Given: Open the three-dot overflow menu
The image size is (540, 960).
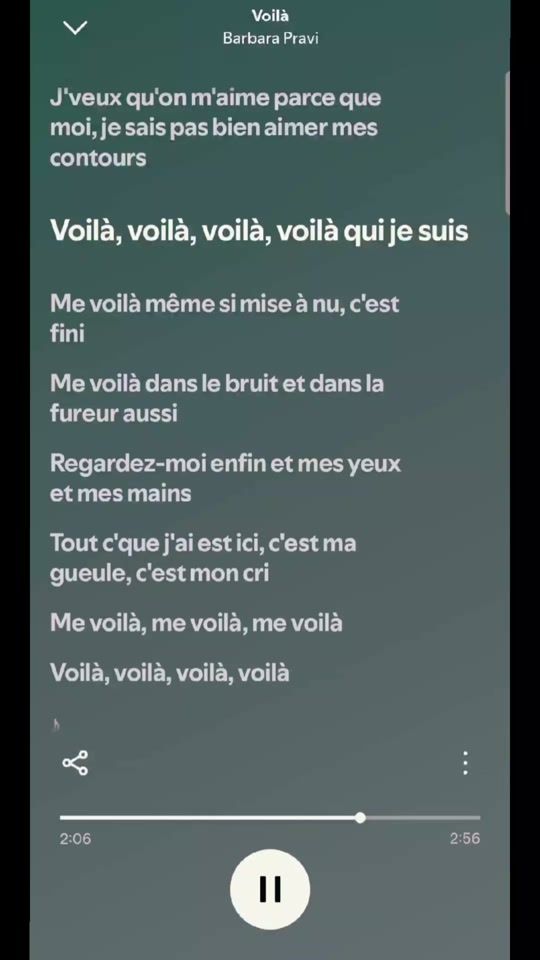Looking at the screenshot, I should (x=465, y=763).
